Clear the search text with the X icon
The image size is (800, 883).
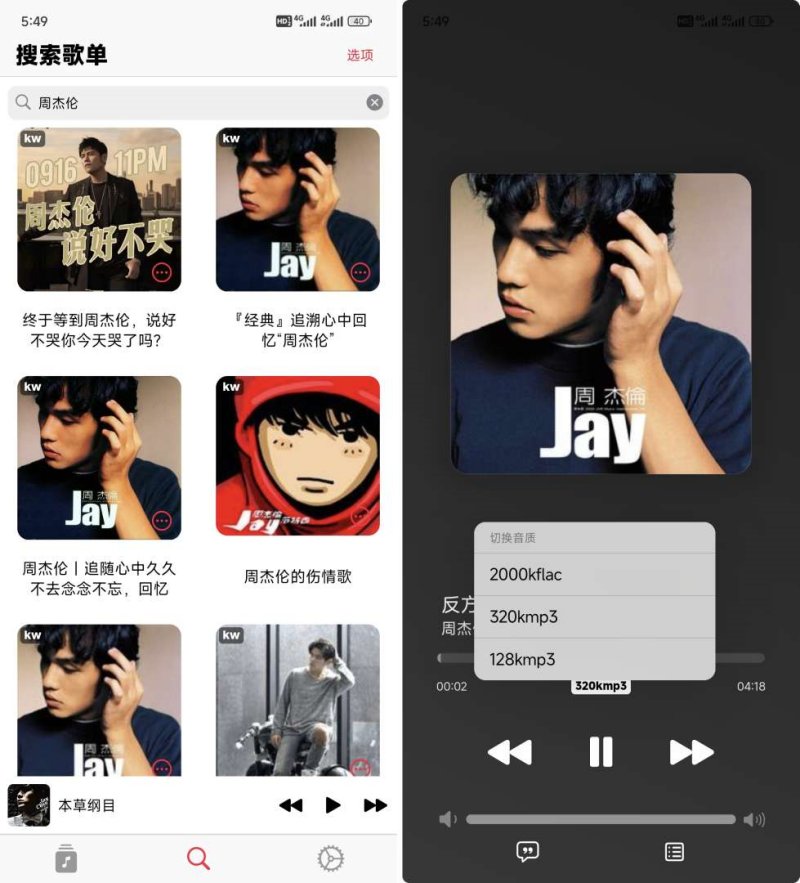pyautogui.click(x=374, y=102)
